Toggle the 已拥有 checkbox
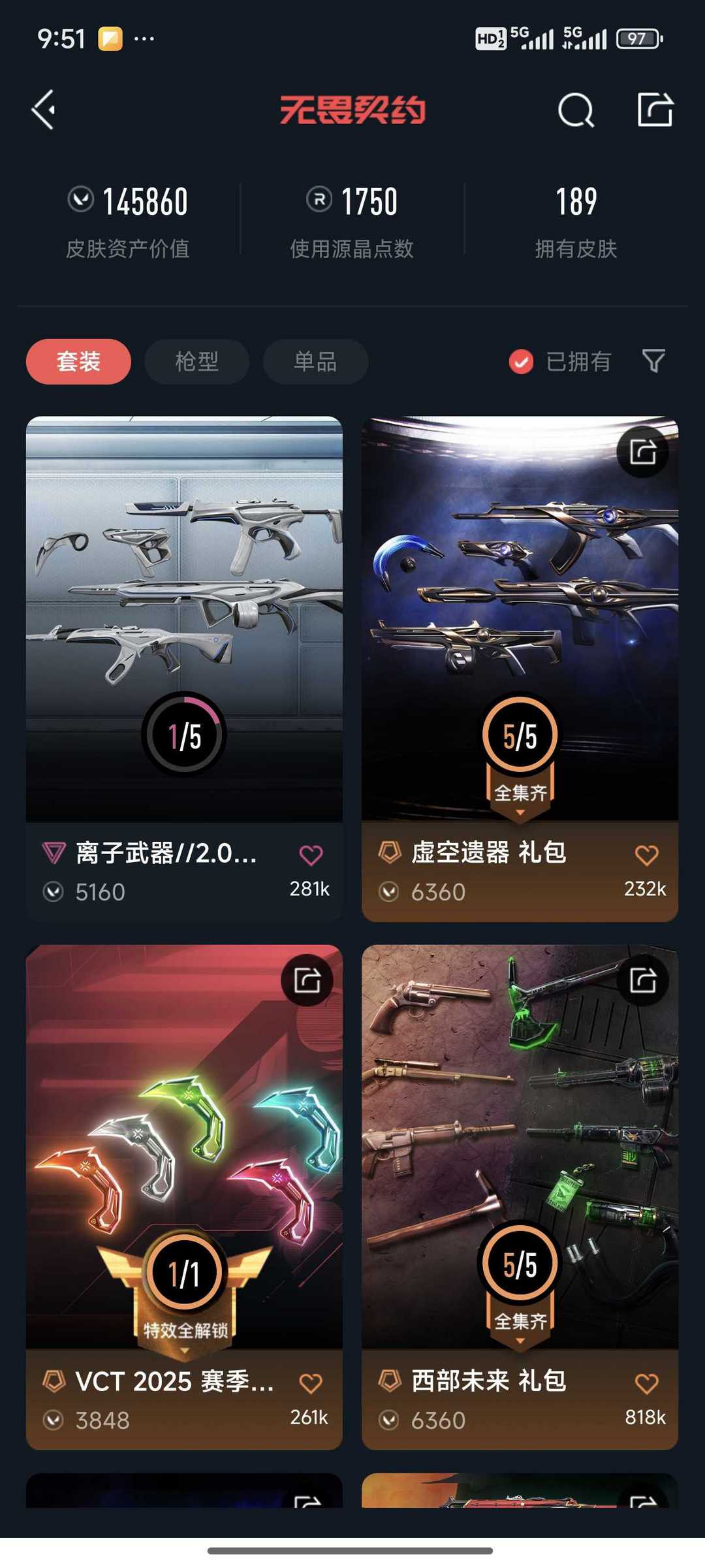Viewport: 705px width, 1568px height. pos(522,361)
